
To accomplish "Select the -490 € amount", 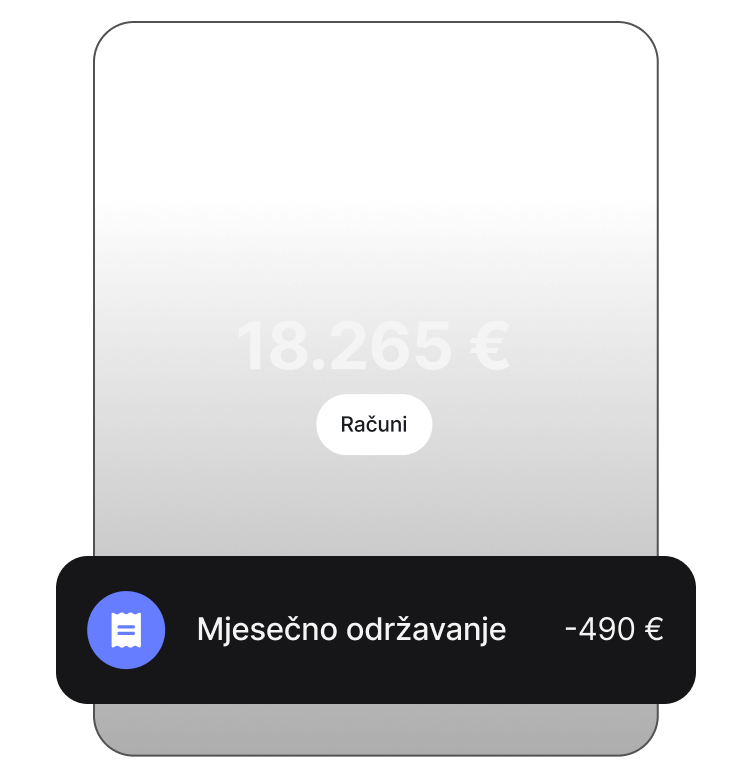I will point(613,630).
